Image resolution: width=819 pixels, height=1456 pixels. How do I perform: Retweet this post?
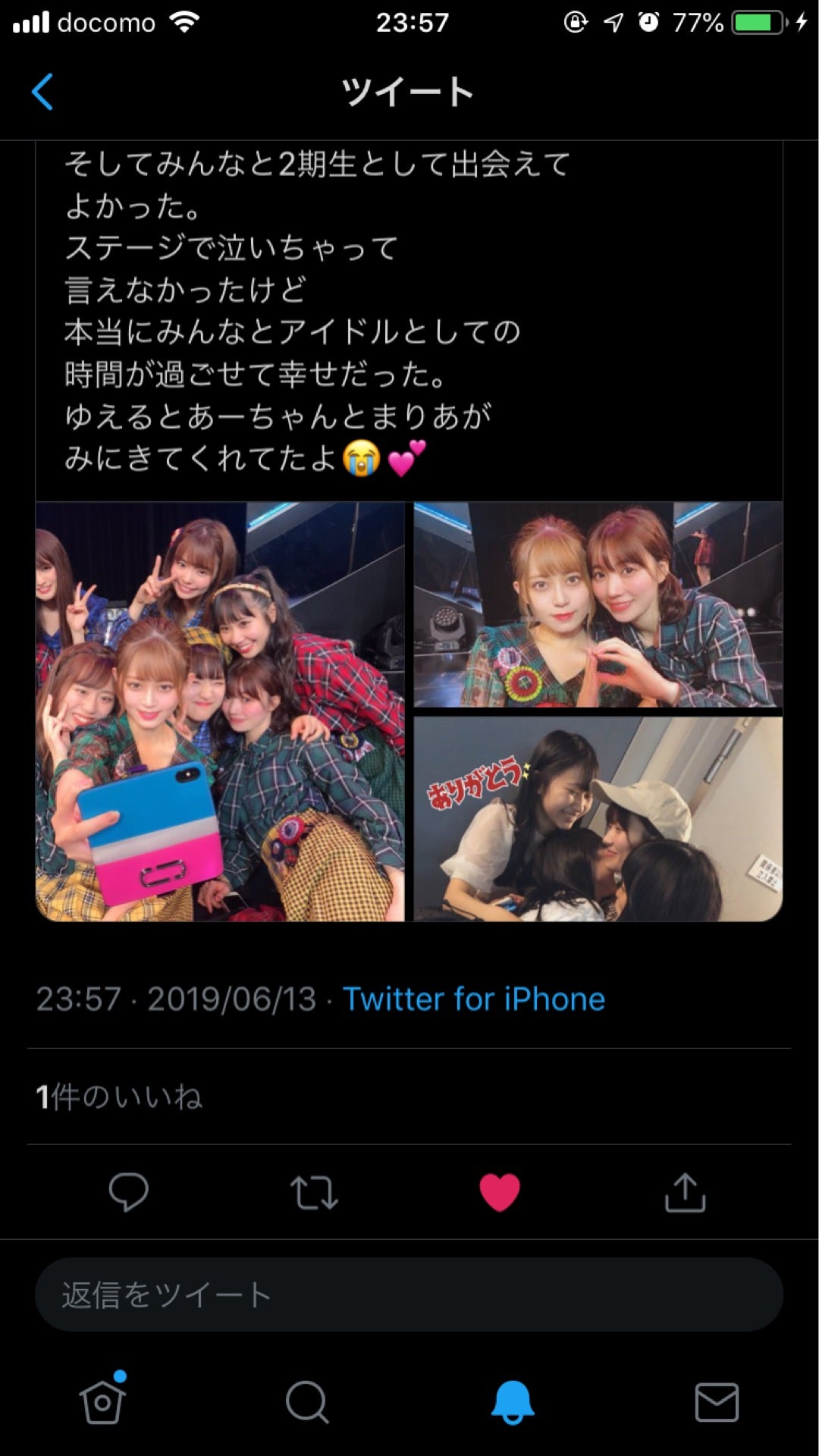coord(314,1192)
